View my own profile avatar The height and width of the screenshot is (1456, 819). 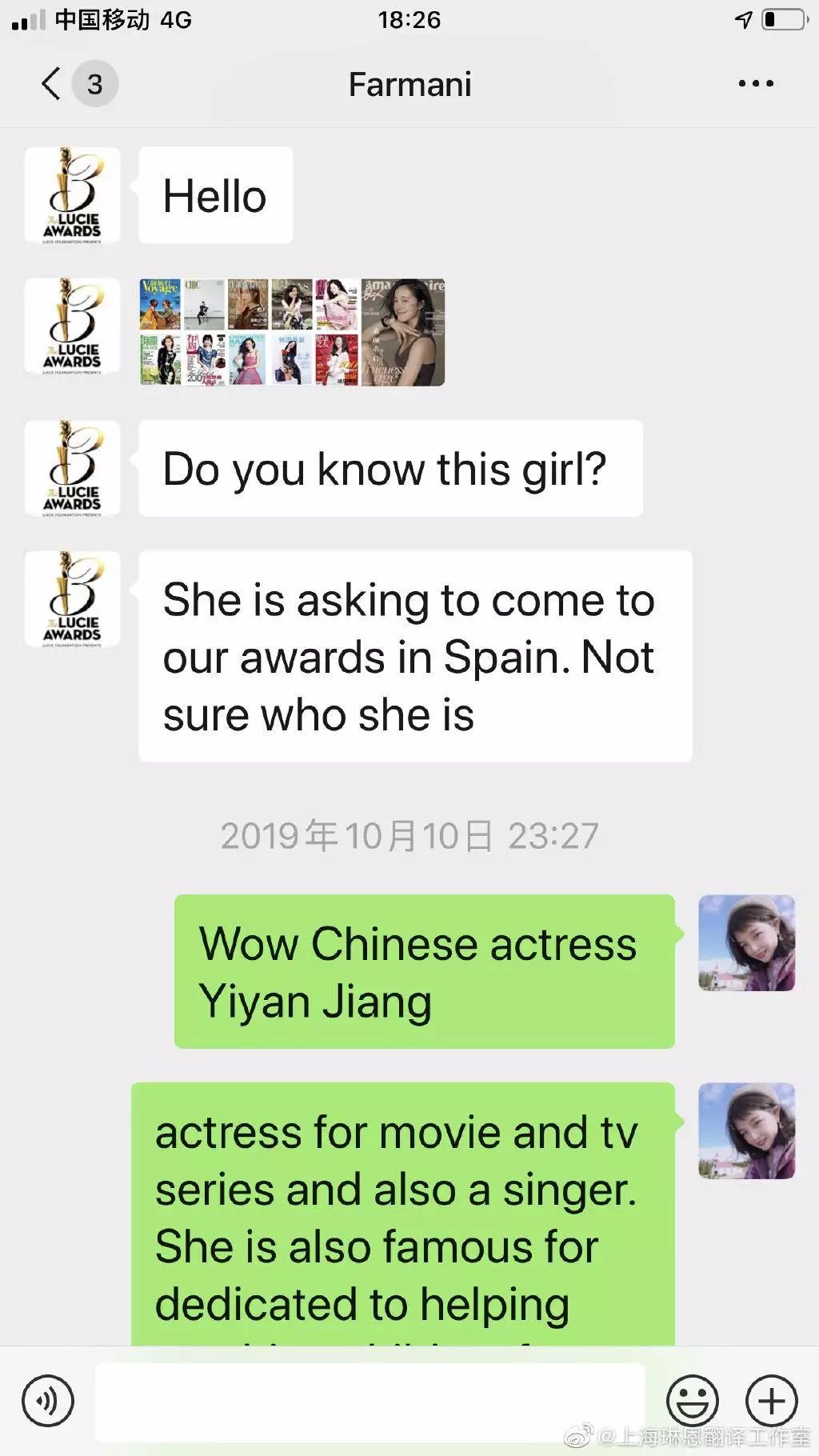pyautogui.click(x=746, y=942)
